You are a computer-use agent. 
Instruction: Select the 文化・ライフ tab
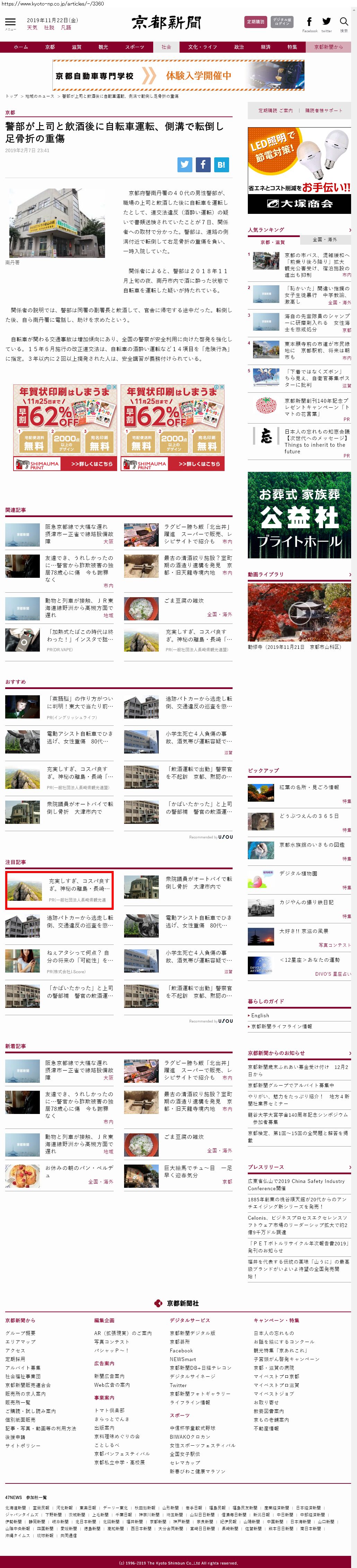tap(202, 47)
